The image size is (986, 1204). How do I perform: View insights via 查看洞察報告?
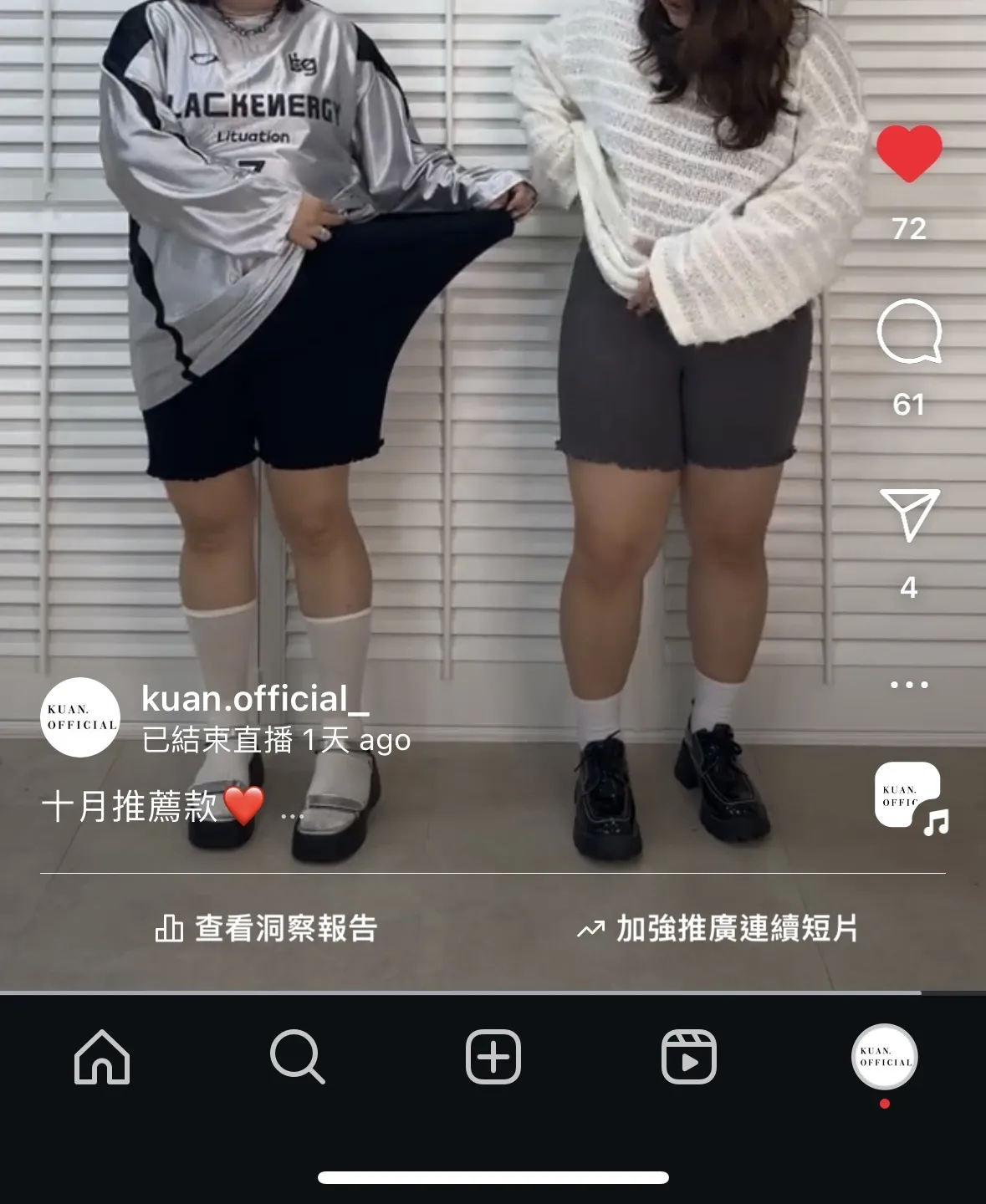coord(267,928)
